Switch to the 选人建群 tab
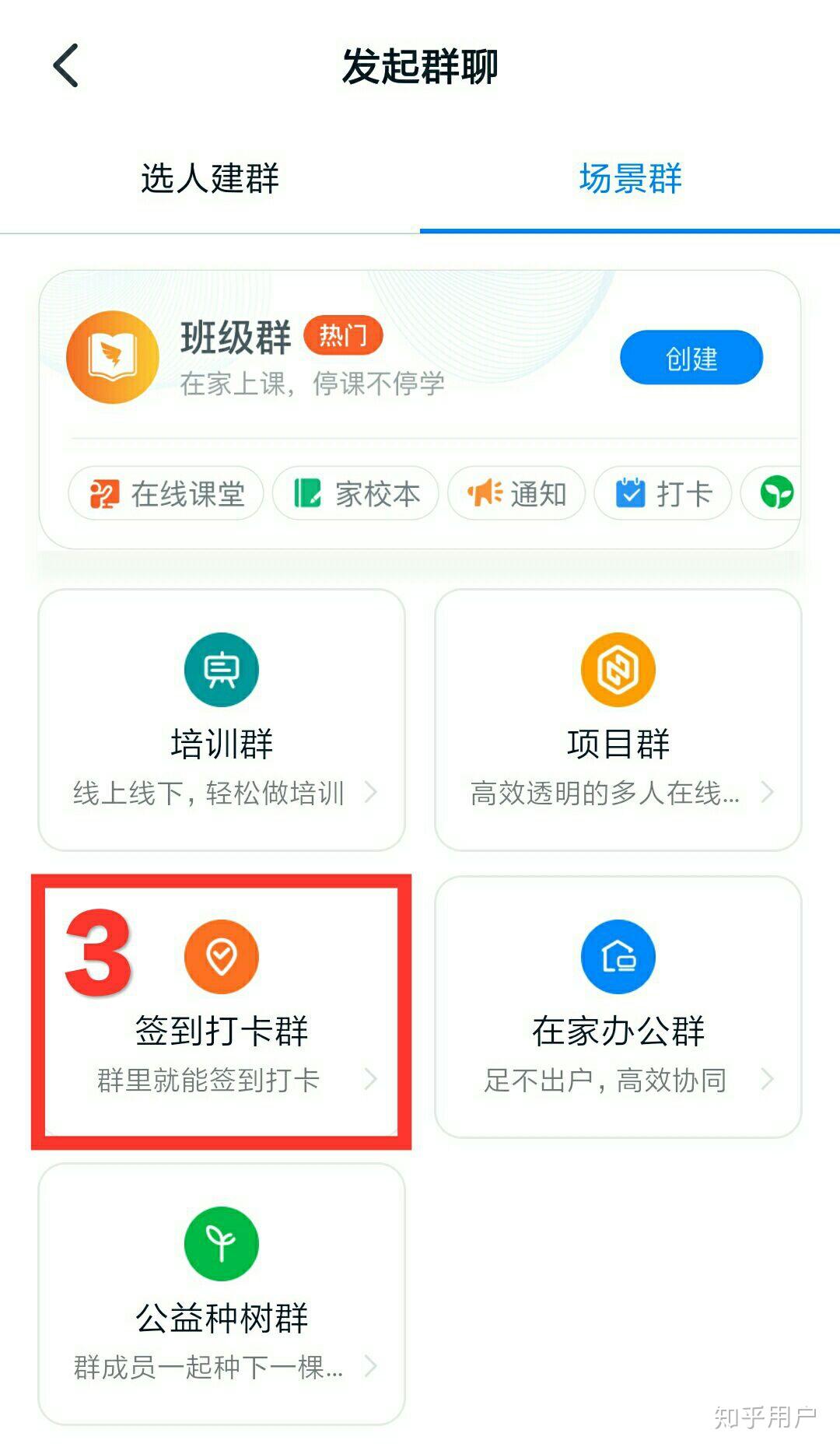The width and height of the screenshot is (840, 1447). click(x=210, y=177)
